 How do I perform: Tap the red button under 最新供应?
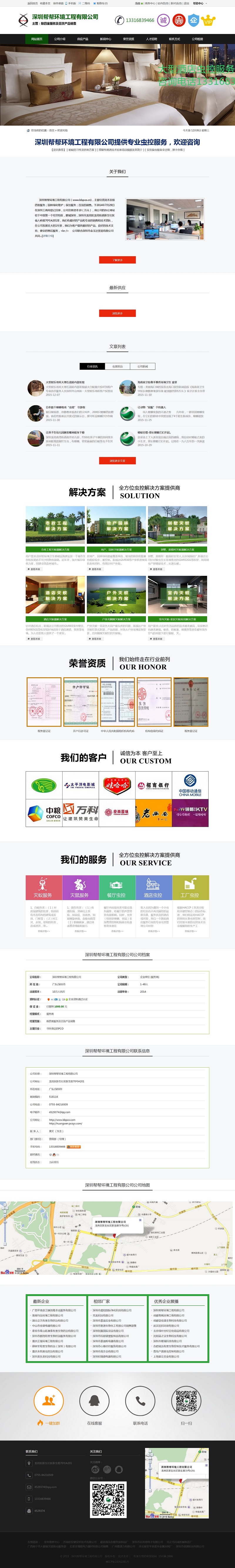click(117, 313)
